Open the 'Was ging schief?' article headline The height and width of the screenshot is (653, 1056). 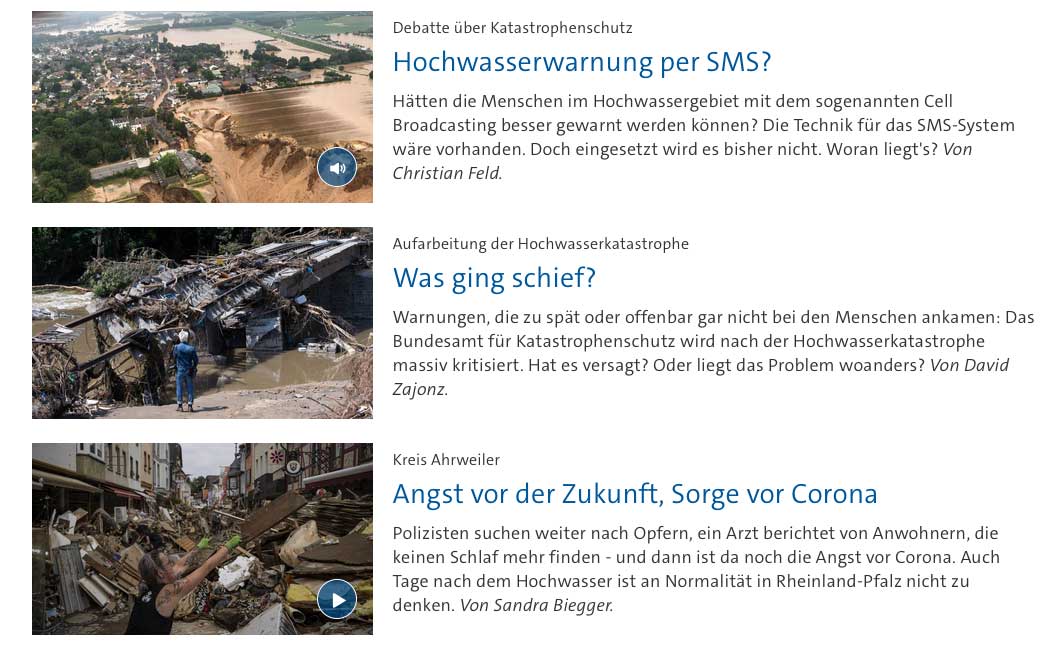tap(494, 278)
